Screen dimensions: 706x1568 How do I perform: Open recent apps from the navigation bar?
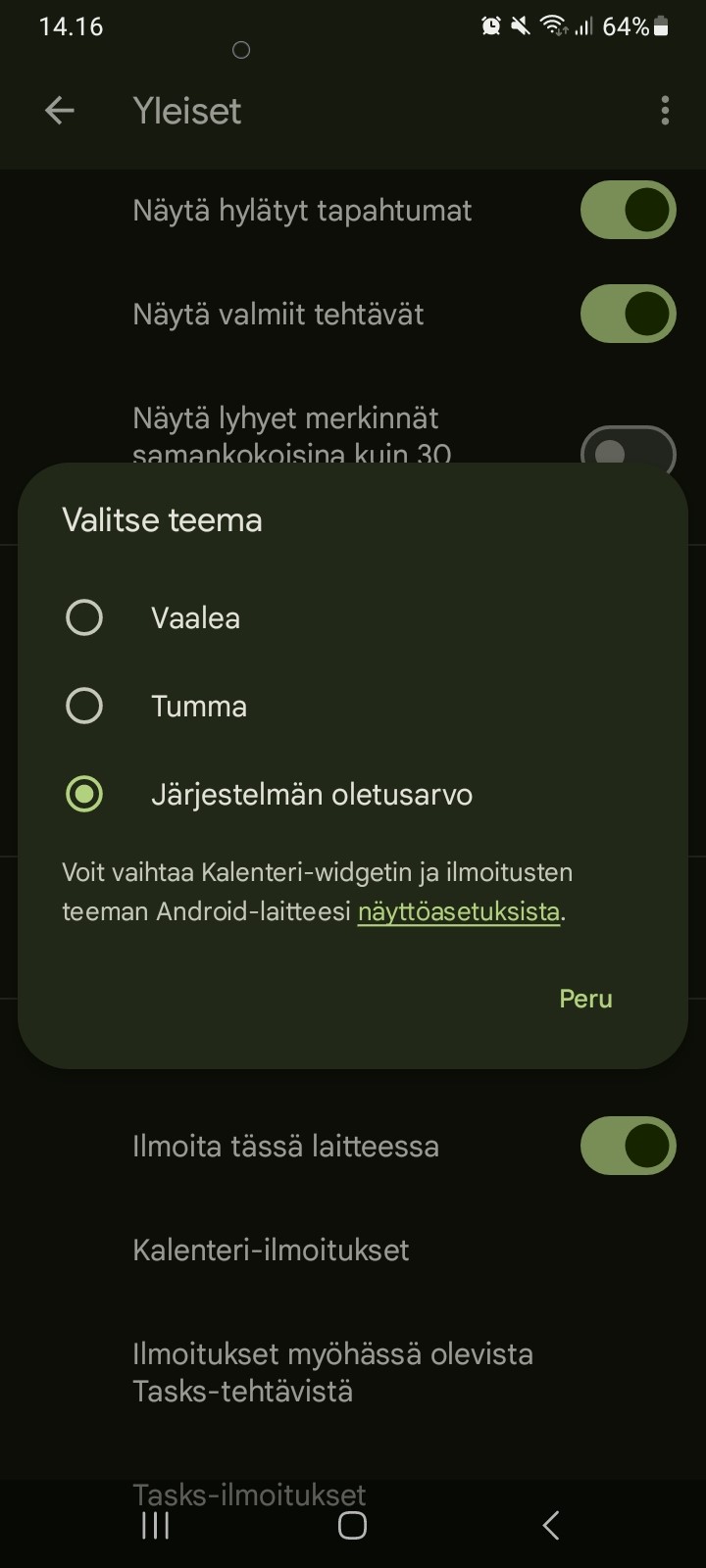coord(155,1525)
